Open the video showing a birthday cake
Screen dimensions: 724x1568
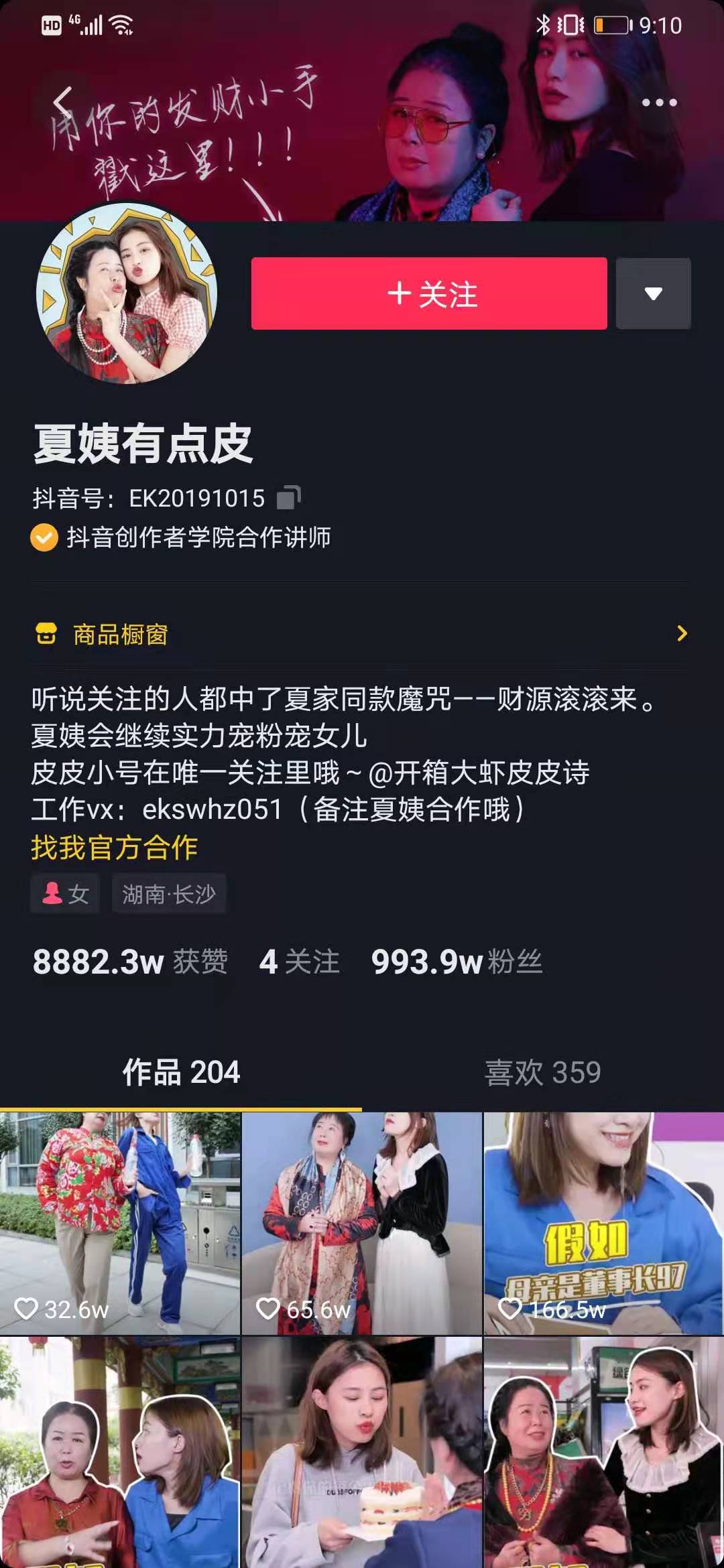362,1451
